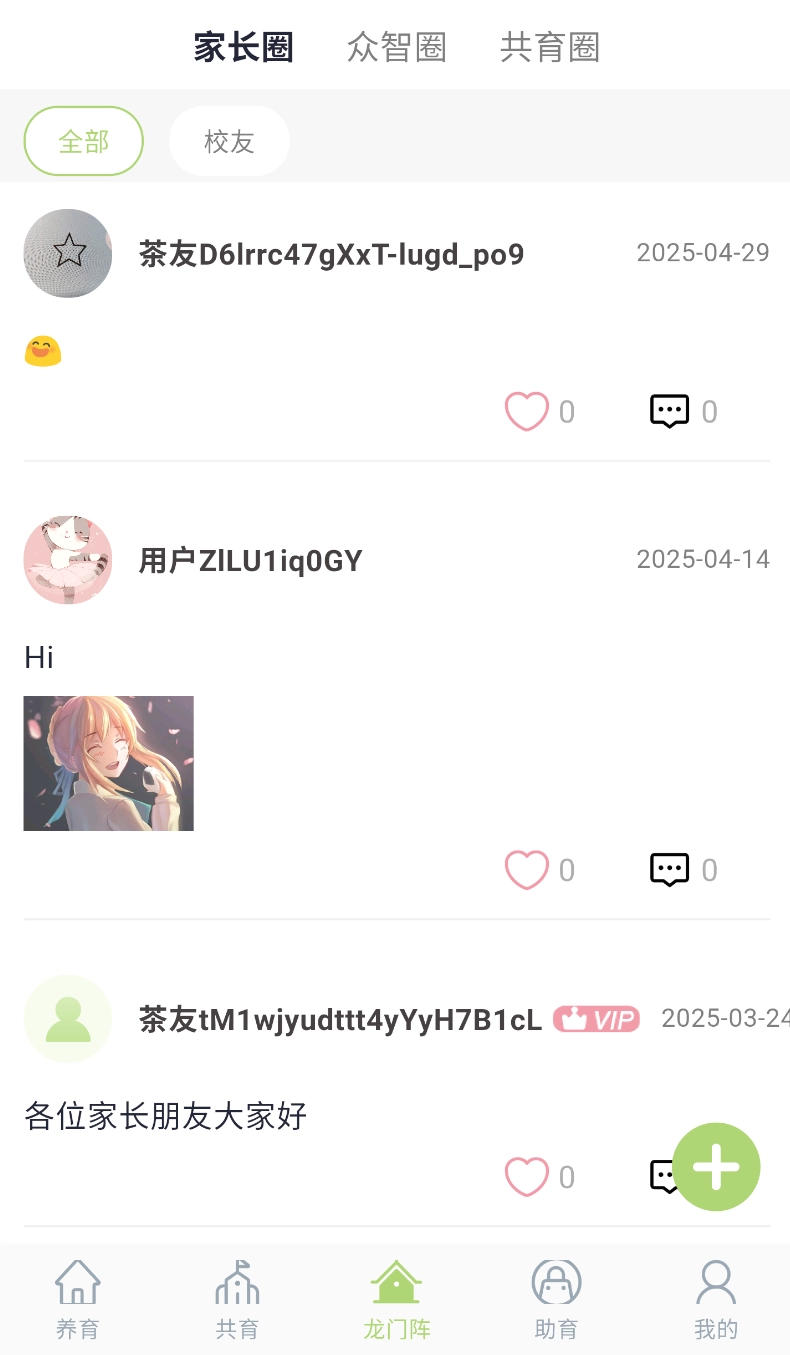
Task: Like the 各位家长朋友大家好 post
Action: [x=527, y=1177]
